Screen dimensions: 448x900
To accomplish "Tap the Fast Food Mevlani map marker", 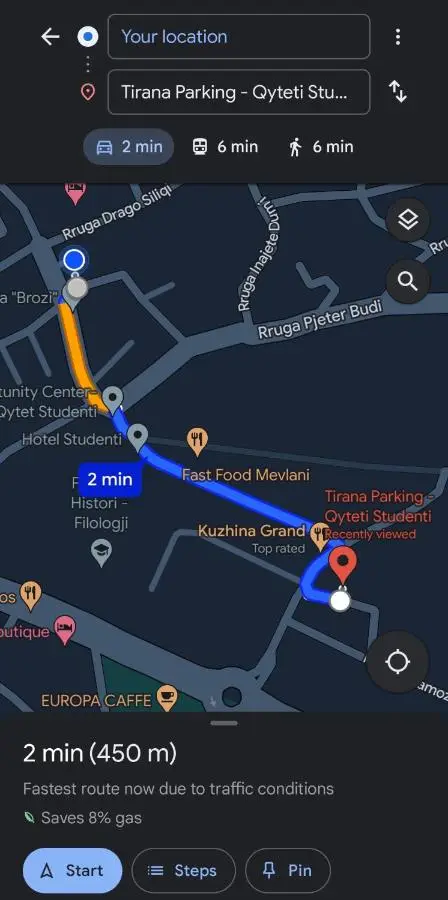I will point(197,442).
